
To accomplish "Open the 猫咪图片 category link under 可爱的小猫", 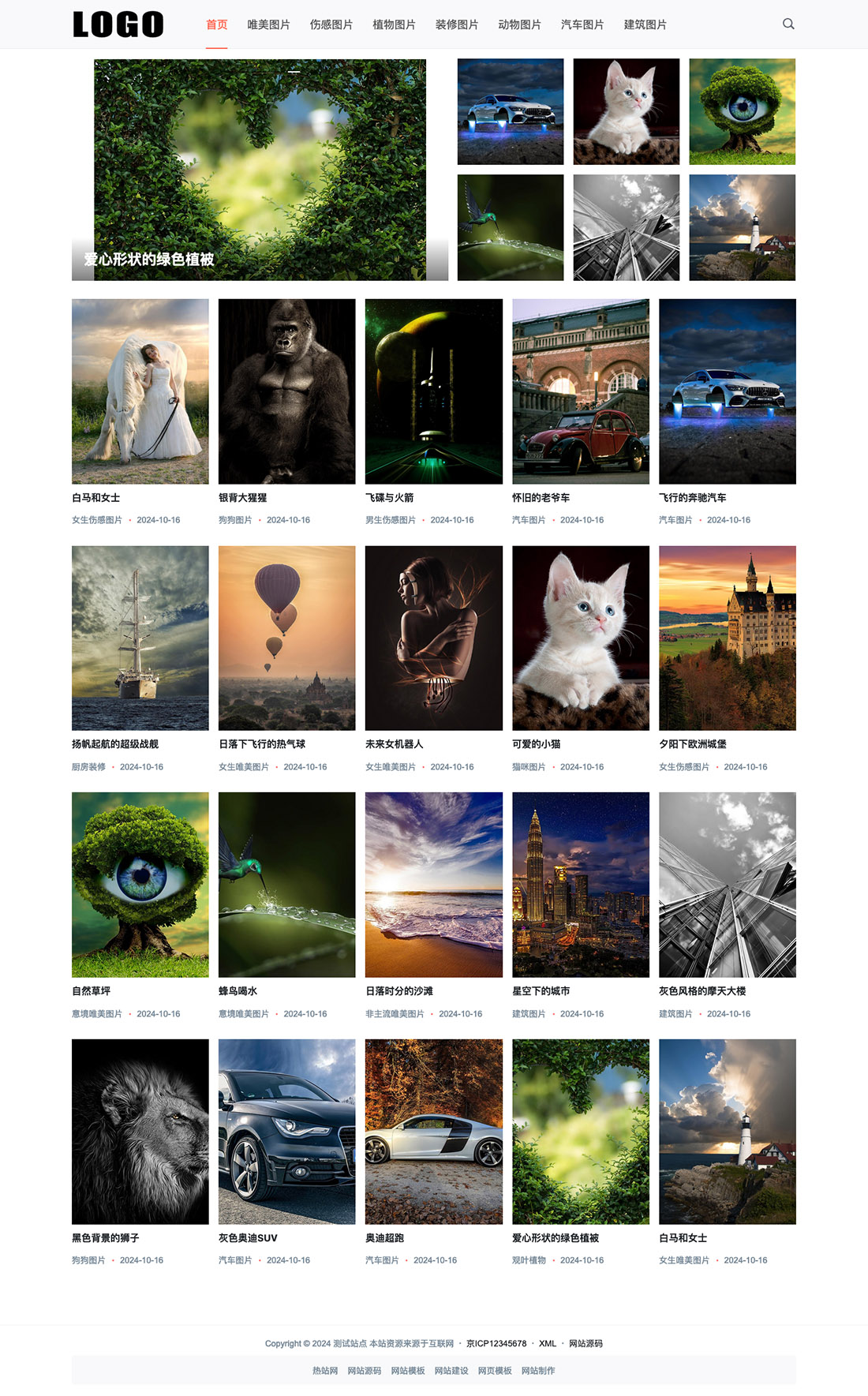I will 529,767.
